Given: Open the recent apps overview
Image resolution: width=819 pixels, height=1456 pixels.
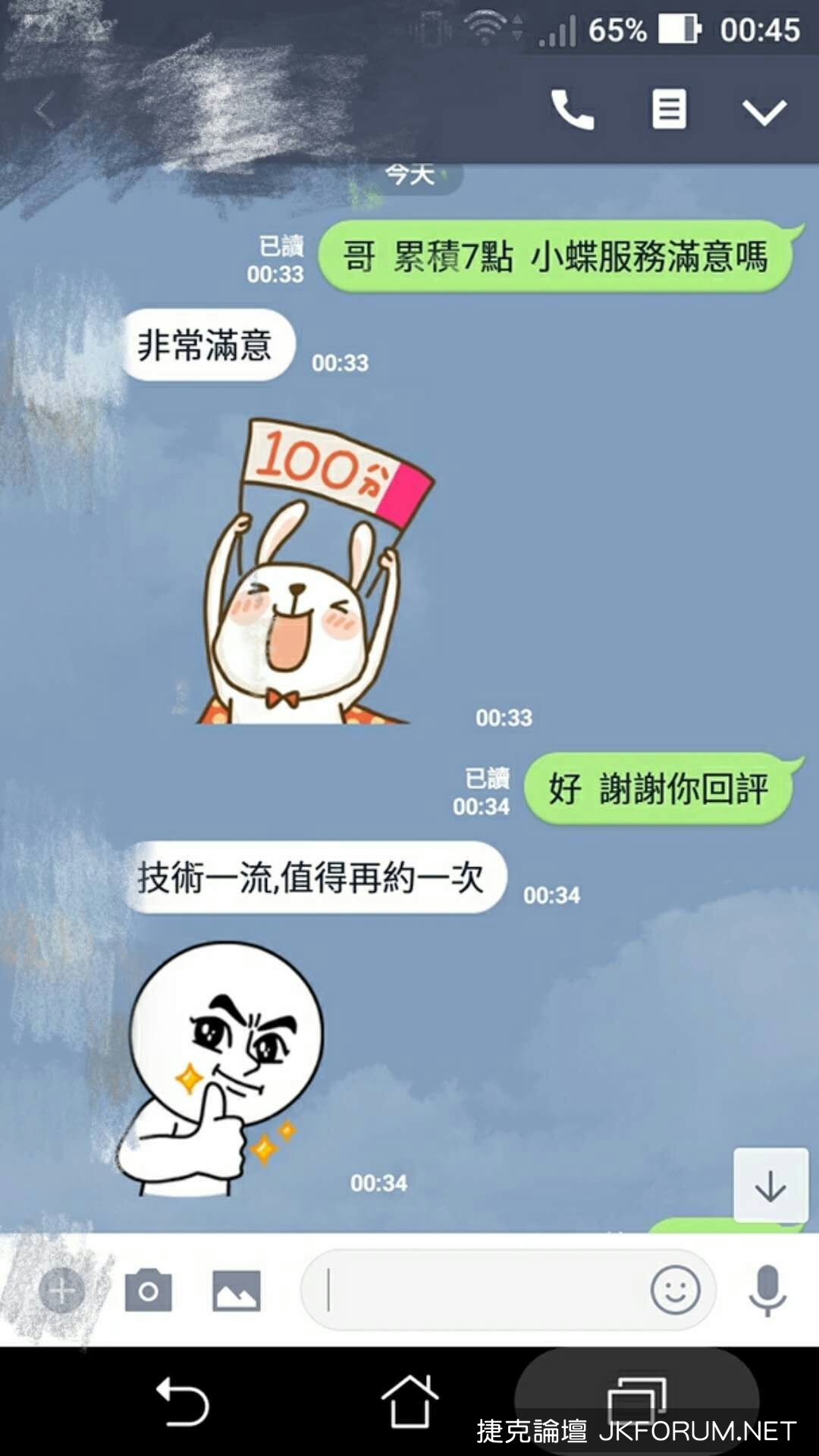Looking at the screenshot, I should coord(637,1398).
